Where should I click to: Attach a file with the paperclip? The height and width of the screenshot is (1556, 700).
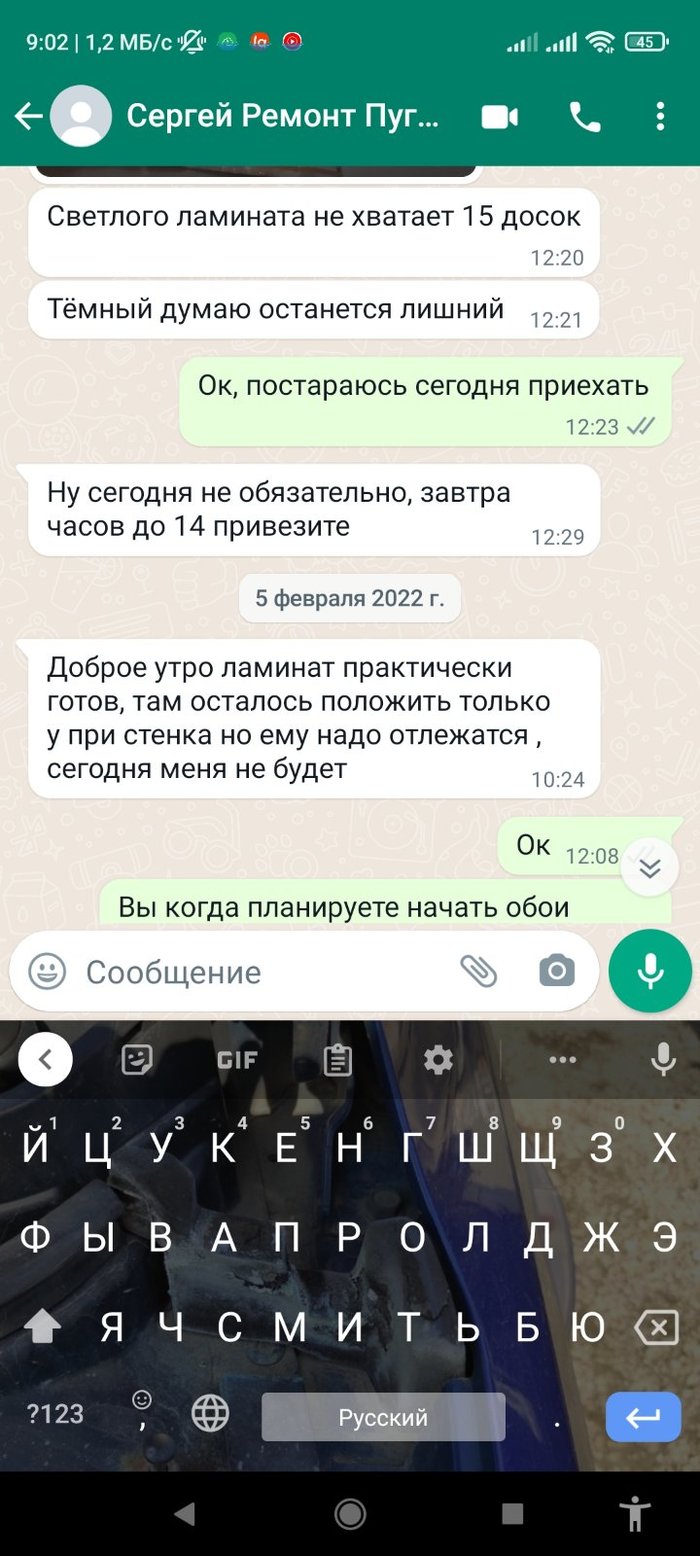click(478, 970)
